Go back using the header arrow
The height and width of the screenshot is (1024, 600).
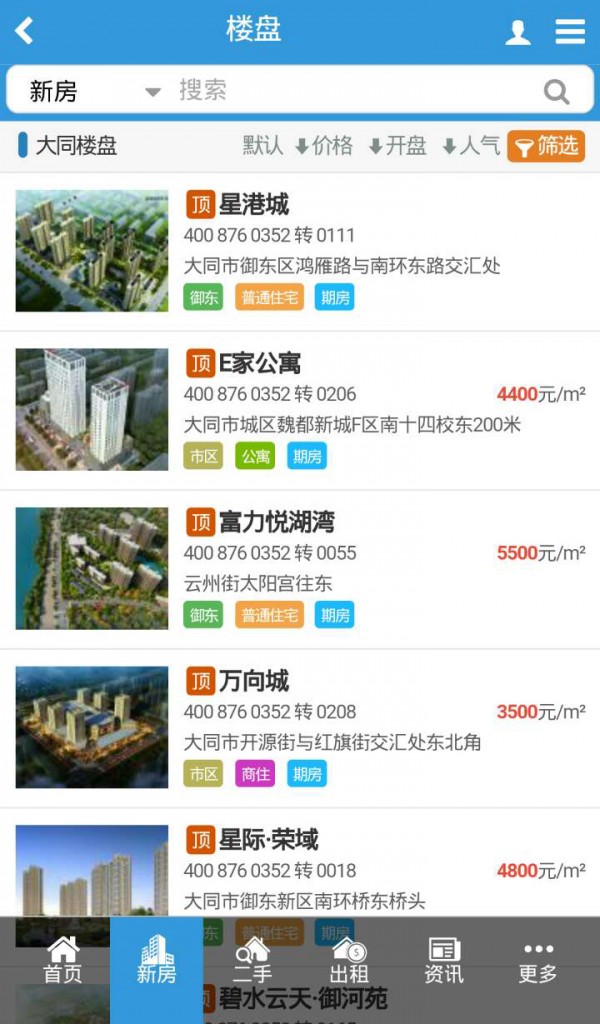[x=25, y=31]
